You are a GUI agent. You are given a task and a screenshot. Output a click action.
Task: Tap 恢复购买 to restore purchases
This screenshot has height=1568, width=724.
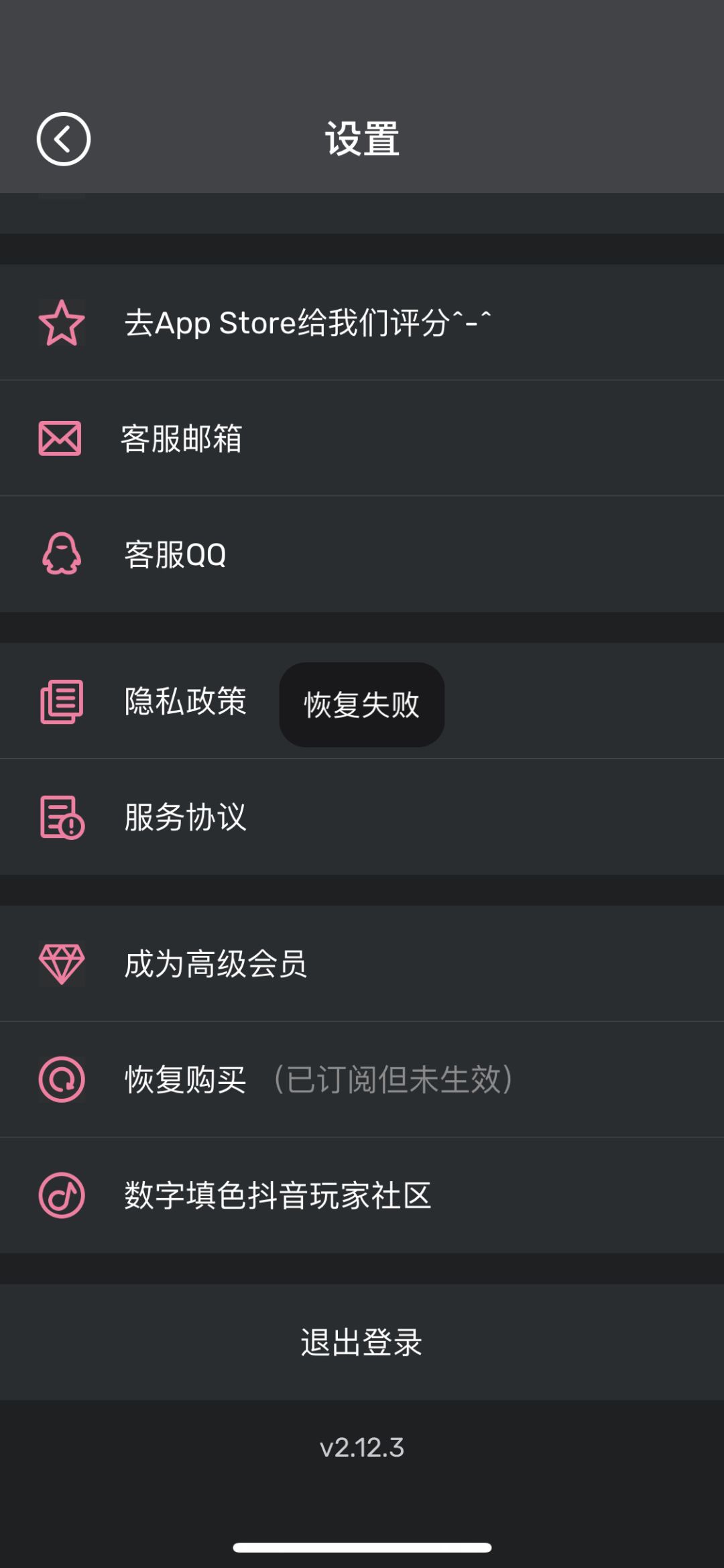click(x=362, y=1079)
